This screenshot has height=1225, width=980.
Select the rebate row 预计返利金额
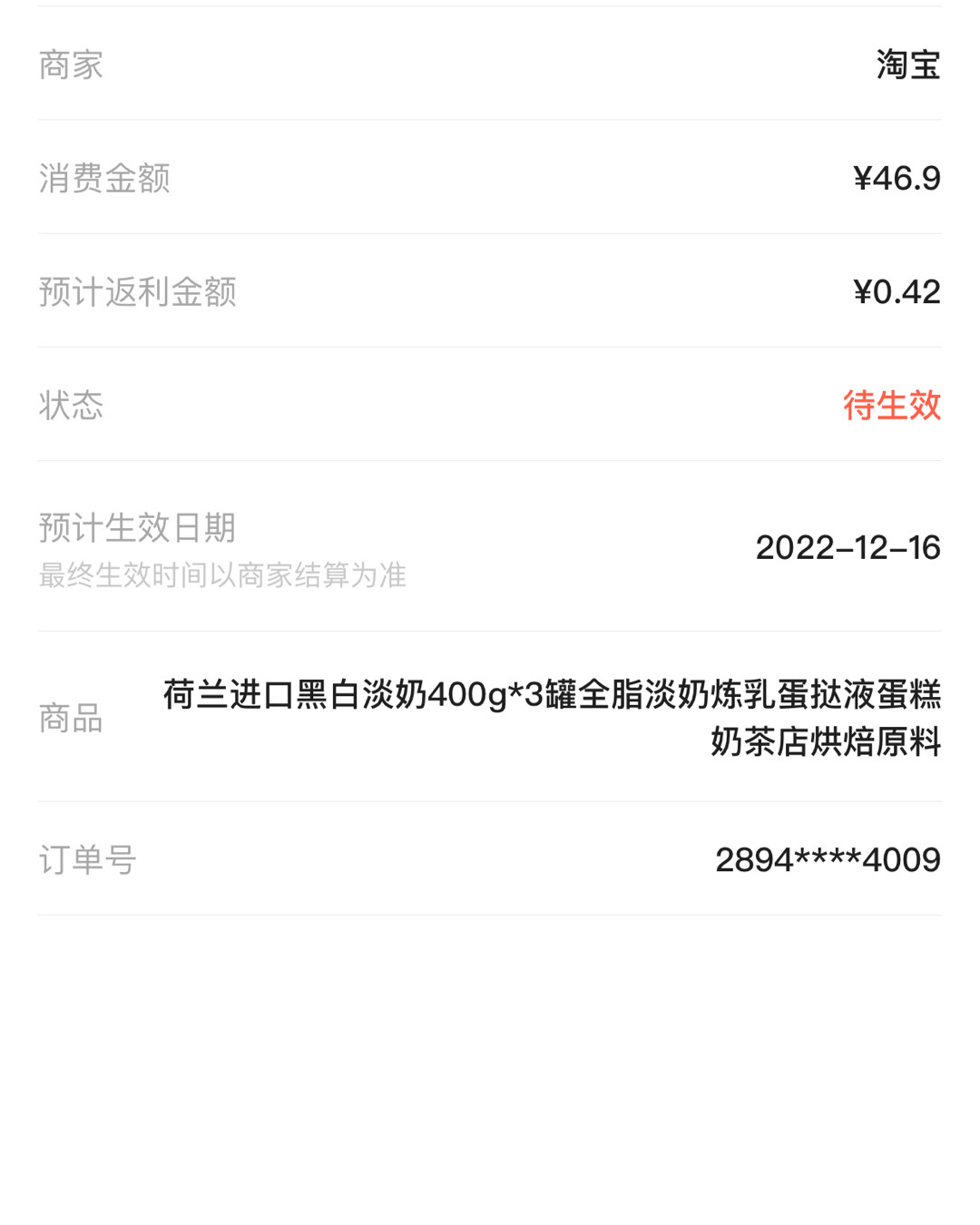(x=490, y=291)
